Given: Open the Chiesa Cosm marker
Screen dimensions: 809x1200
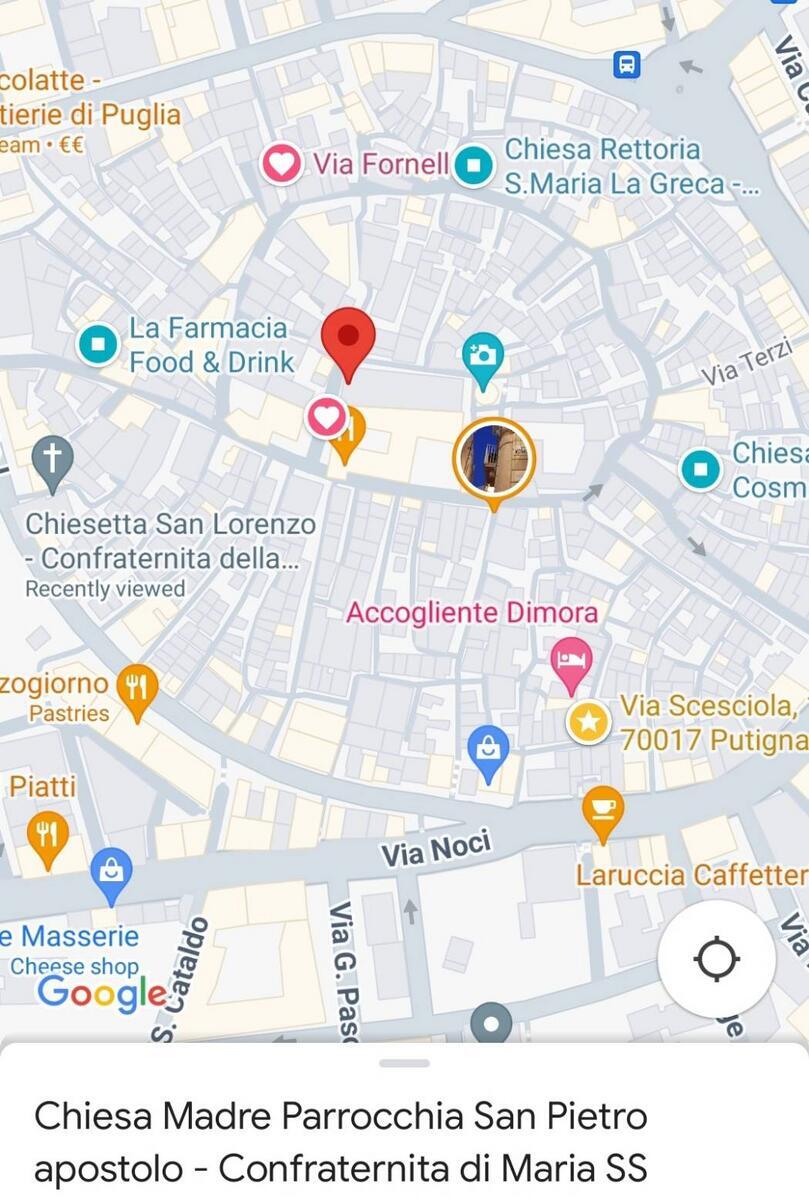Looking at the screenshot, I should click(701, 469).
